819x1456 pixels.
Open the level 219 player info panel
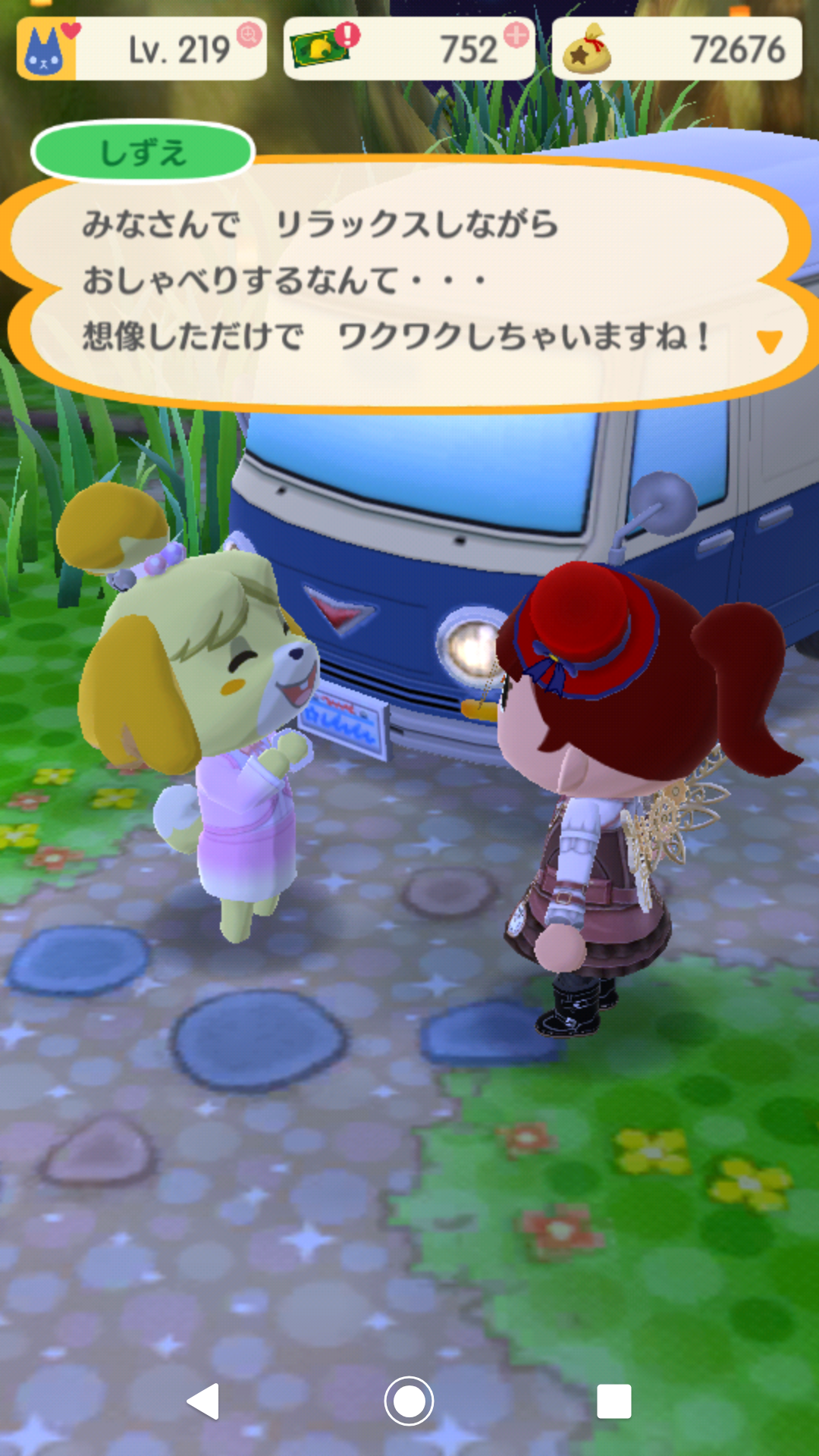[x=142, y=49]
